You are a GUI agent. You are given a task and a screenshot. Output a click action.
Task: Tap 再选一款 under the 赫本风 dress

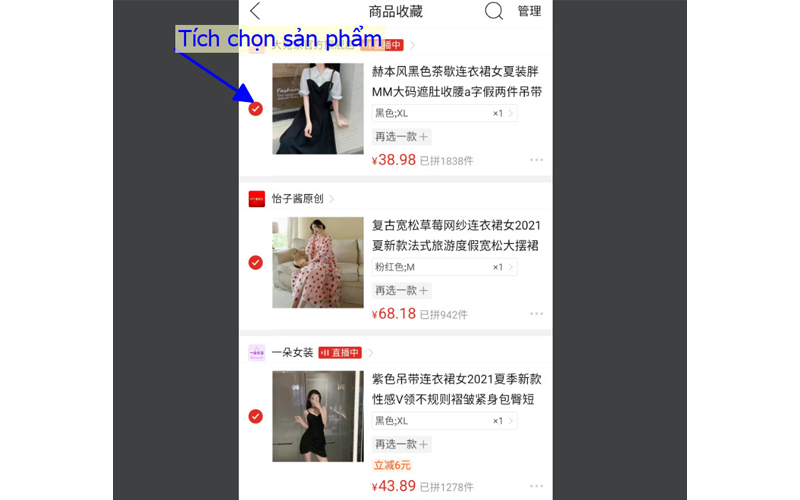click(x=401, y=137)
